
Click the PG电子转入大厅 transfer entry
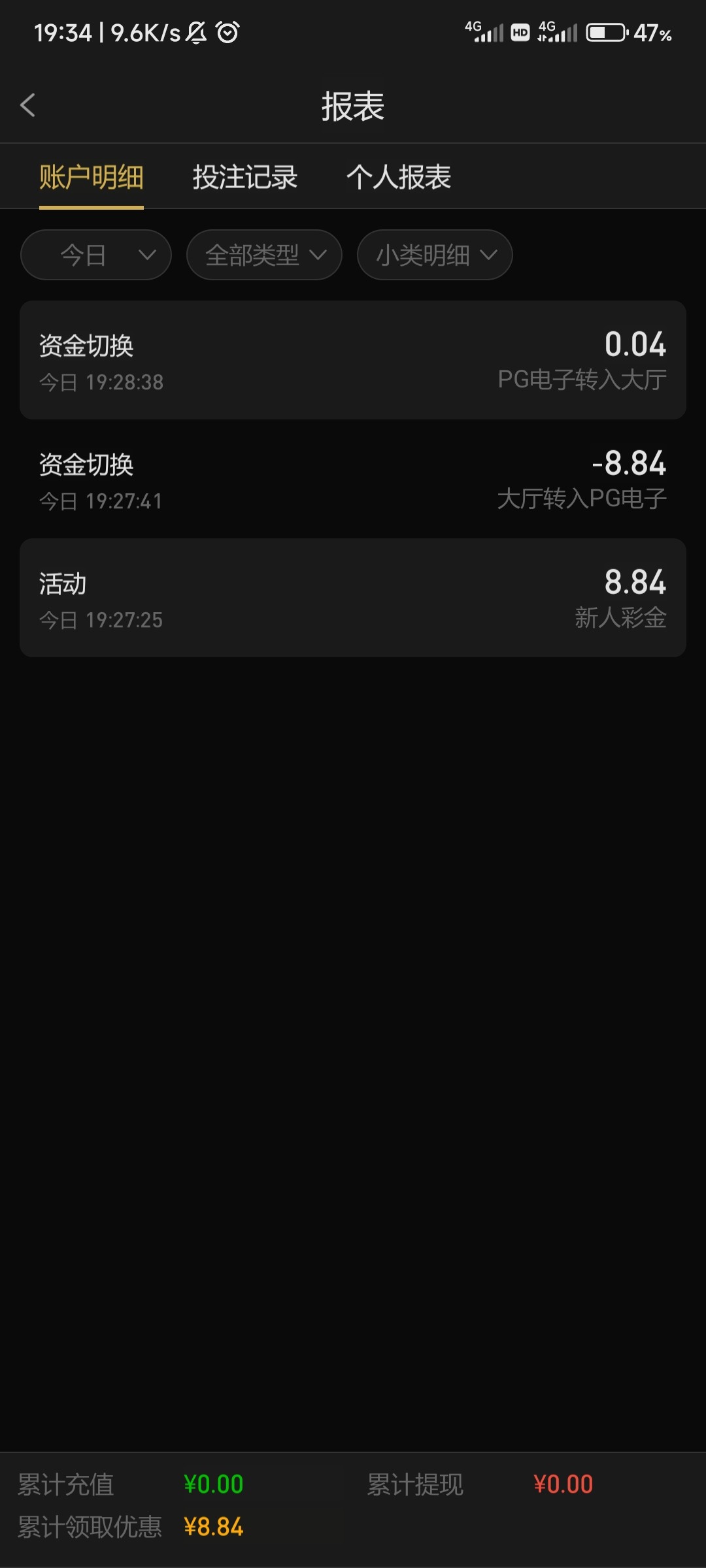coord(353,359)
